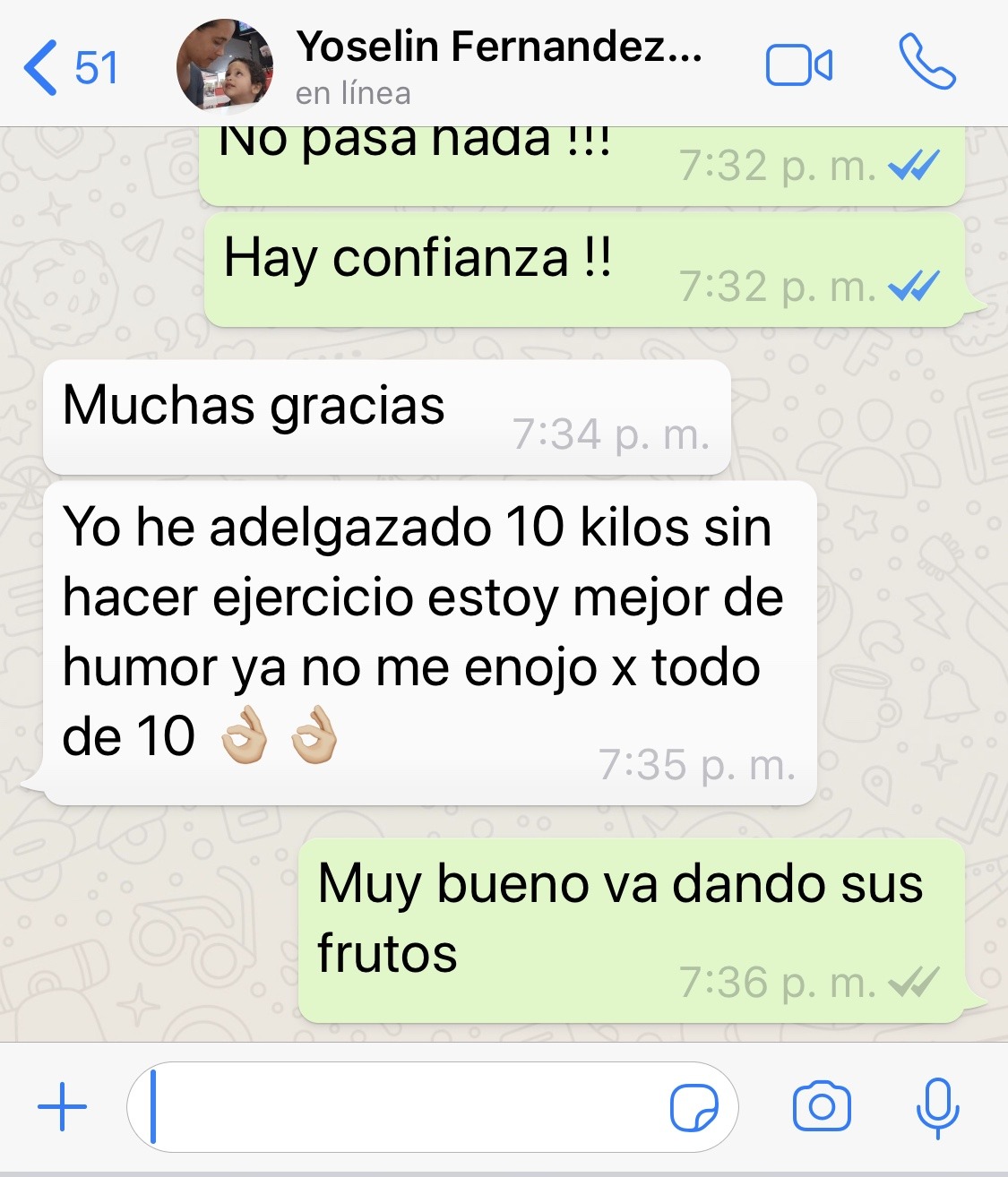Tap the microphone to record a voice message
1008x1177 pixels.
click(937, 1107)
